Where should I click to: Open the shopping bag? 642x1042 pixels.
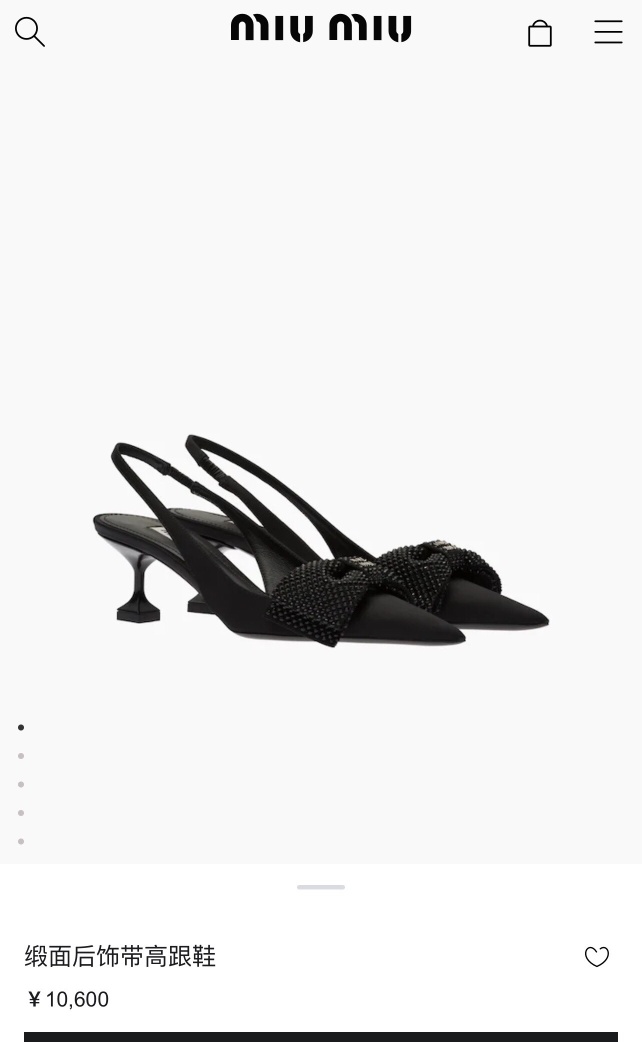pos(540,33)
